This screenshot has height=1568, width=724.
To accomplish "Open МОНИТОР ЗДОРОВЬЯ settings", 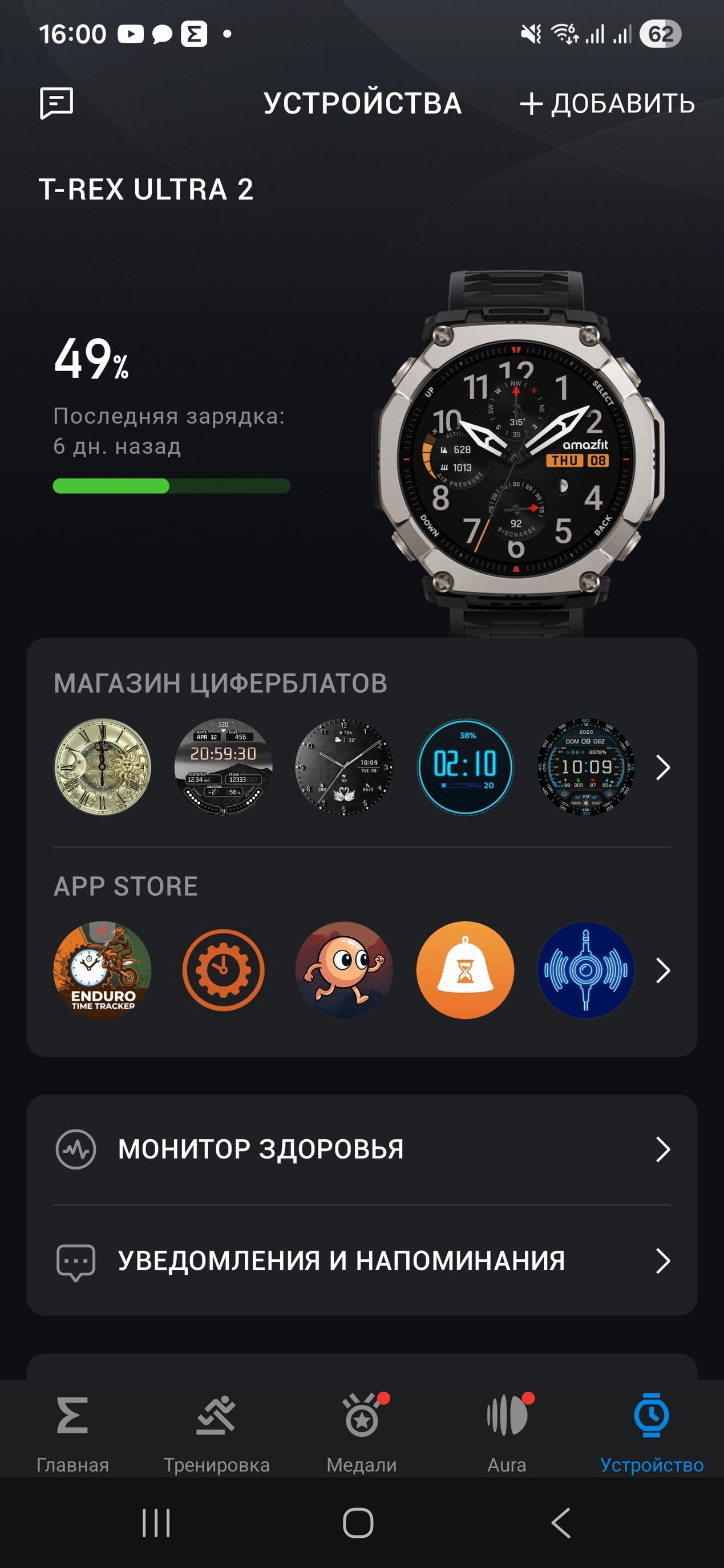I will click(x=362, y=1149).
